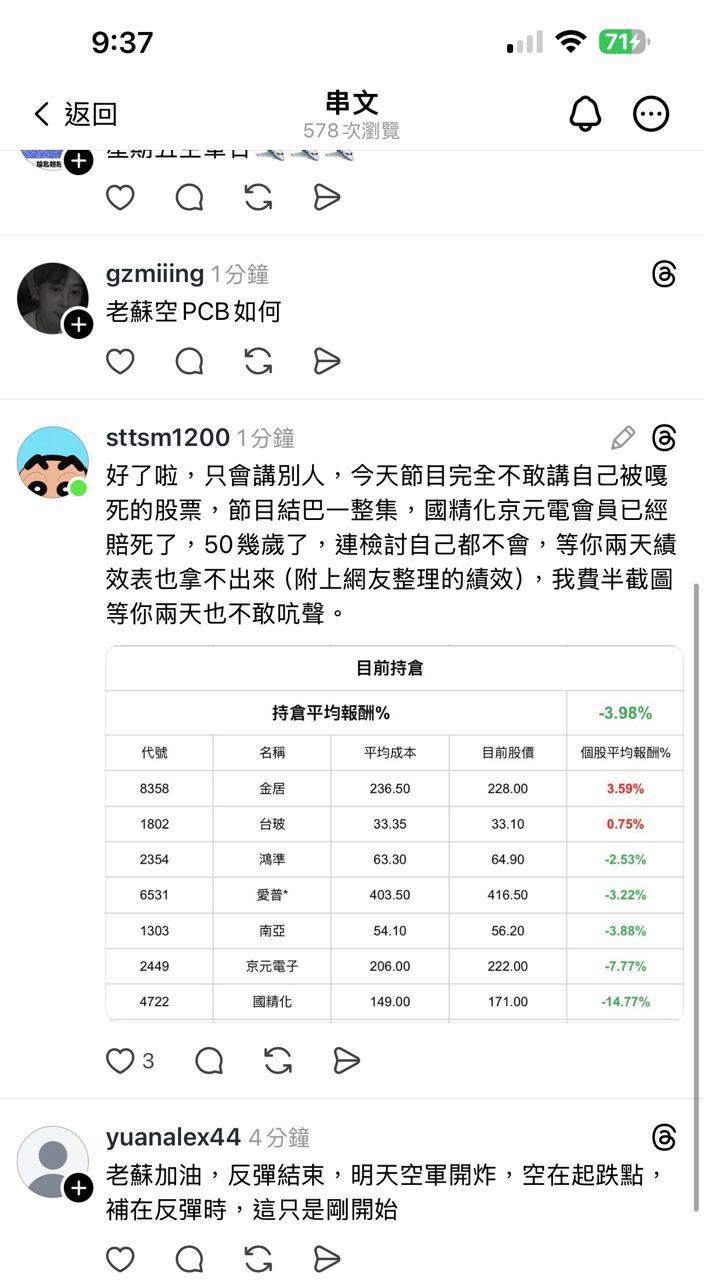Open the notifications bell
The width and height of the screenshot is (704, 1280).
(x=586, y=114)
